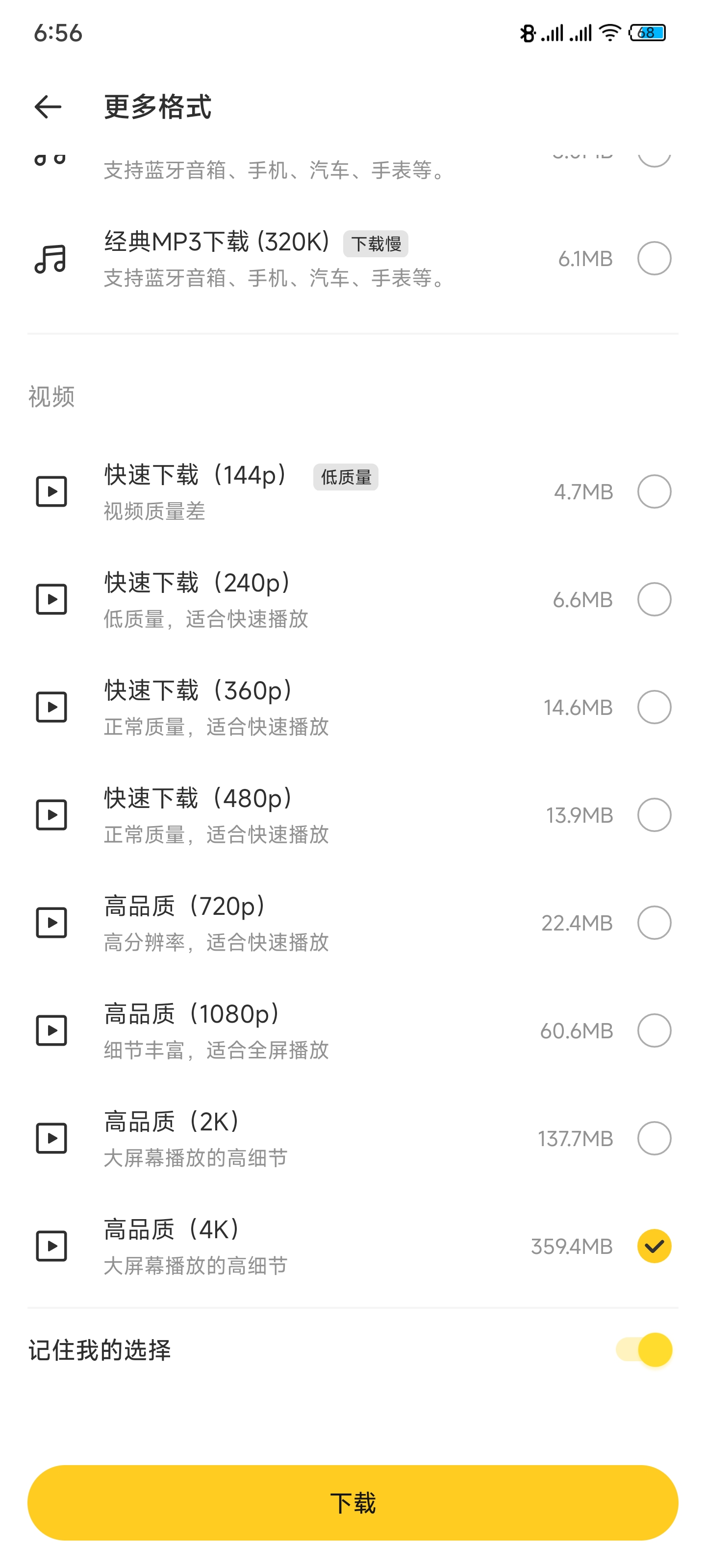The height and width of the screenshot is (1568, 706).
Task: Disable the 记住我的选择 switch
Action: coord(644,1350)
